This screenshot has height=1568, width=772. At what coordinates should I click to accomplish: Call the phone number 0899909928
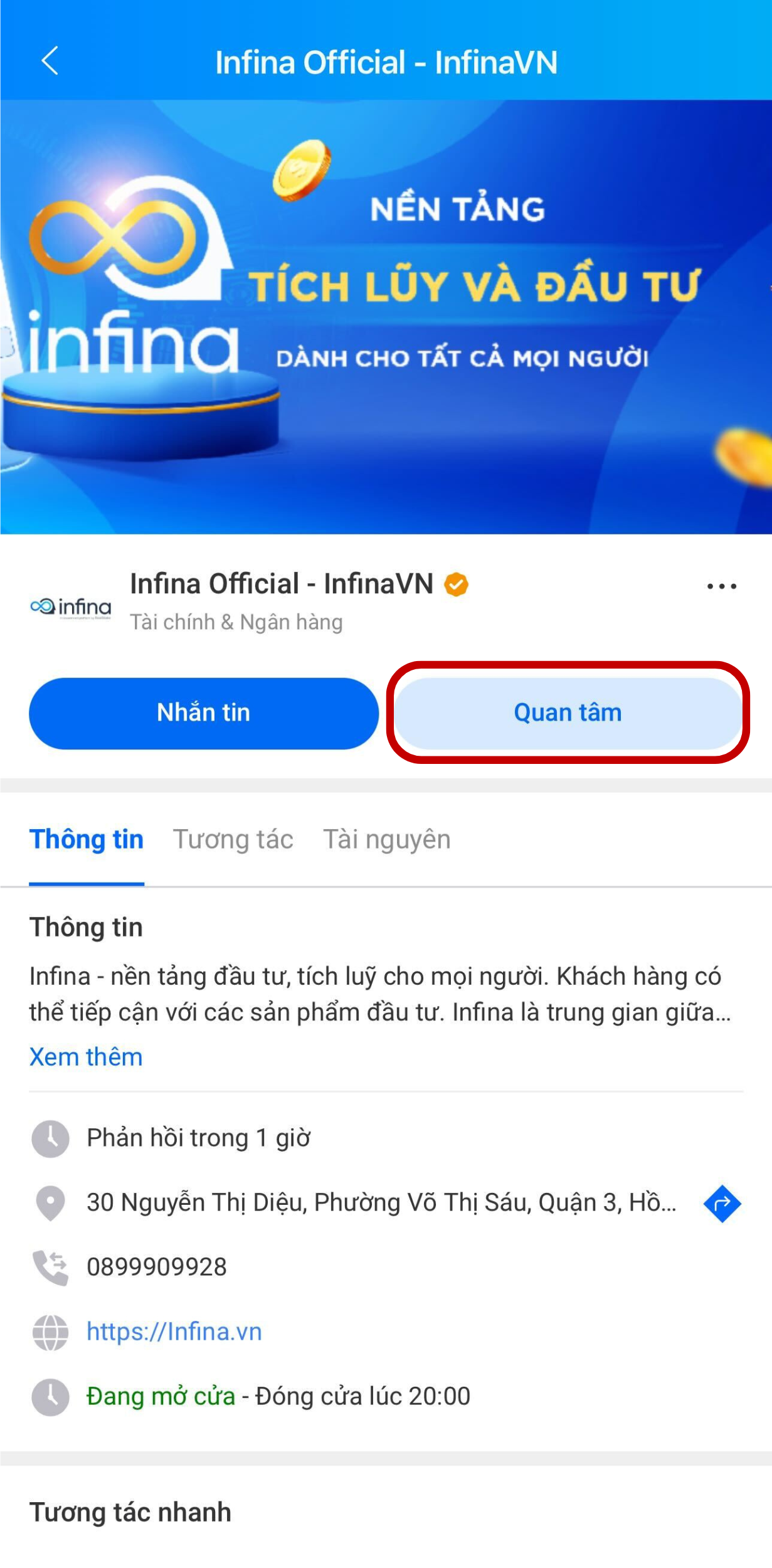click(157, 1267)
